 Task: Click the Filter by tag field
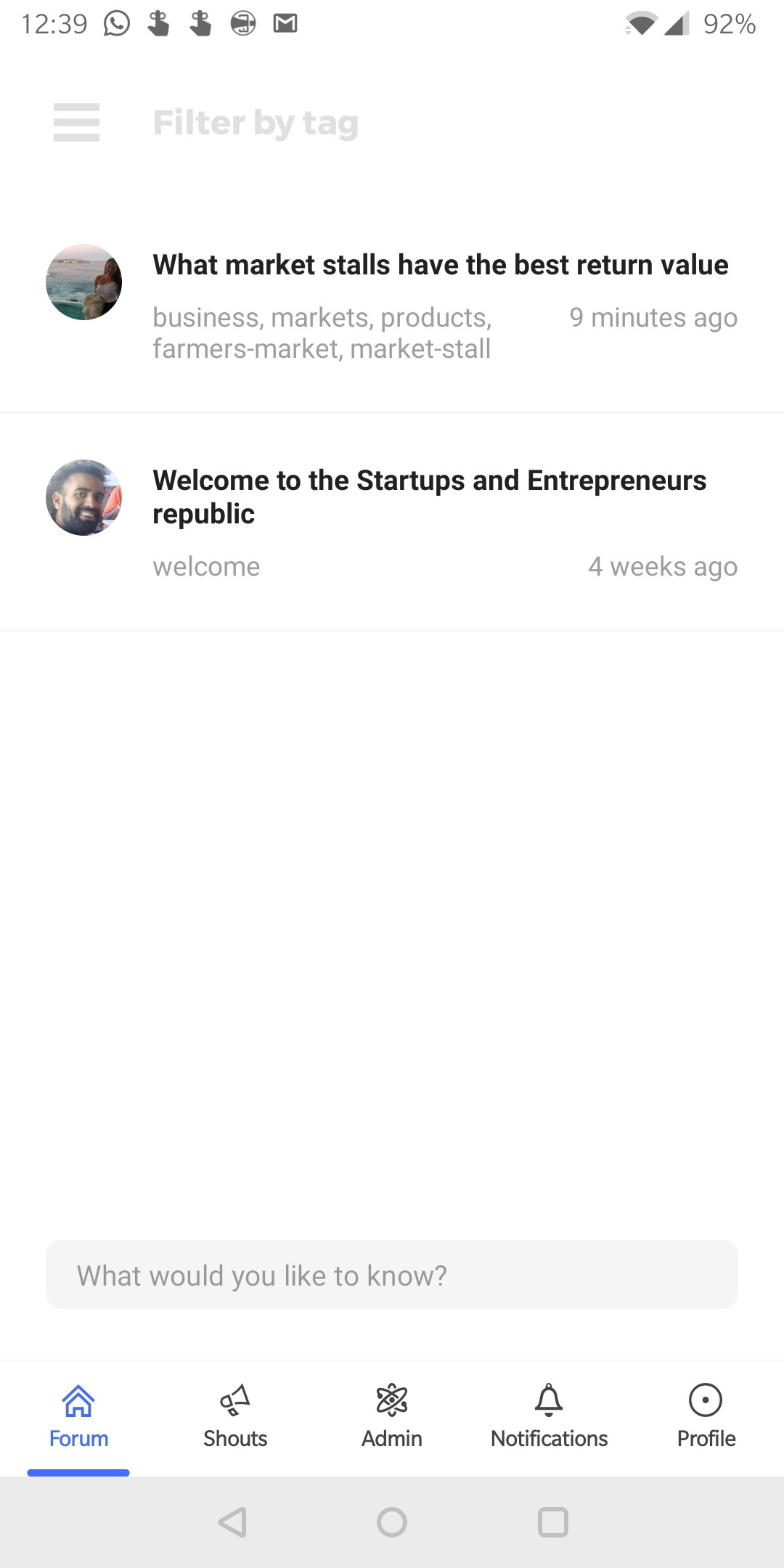coord(255,123)
